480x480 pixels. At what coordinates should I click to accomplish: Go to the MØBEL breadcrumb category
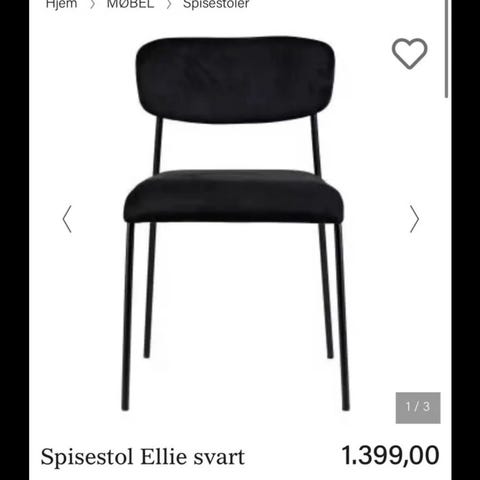coord(130,4)
